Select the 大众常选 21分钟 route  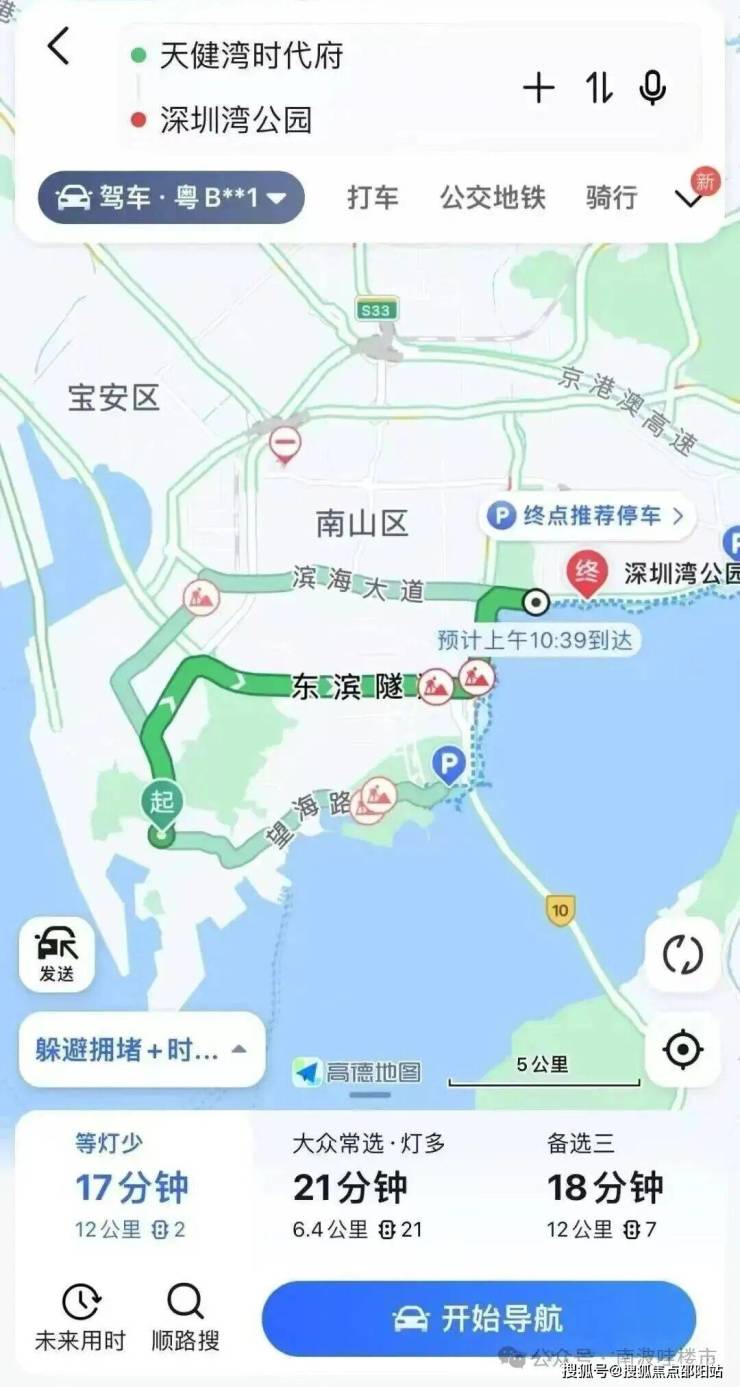coord(370,1186)
